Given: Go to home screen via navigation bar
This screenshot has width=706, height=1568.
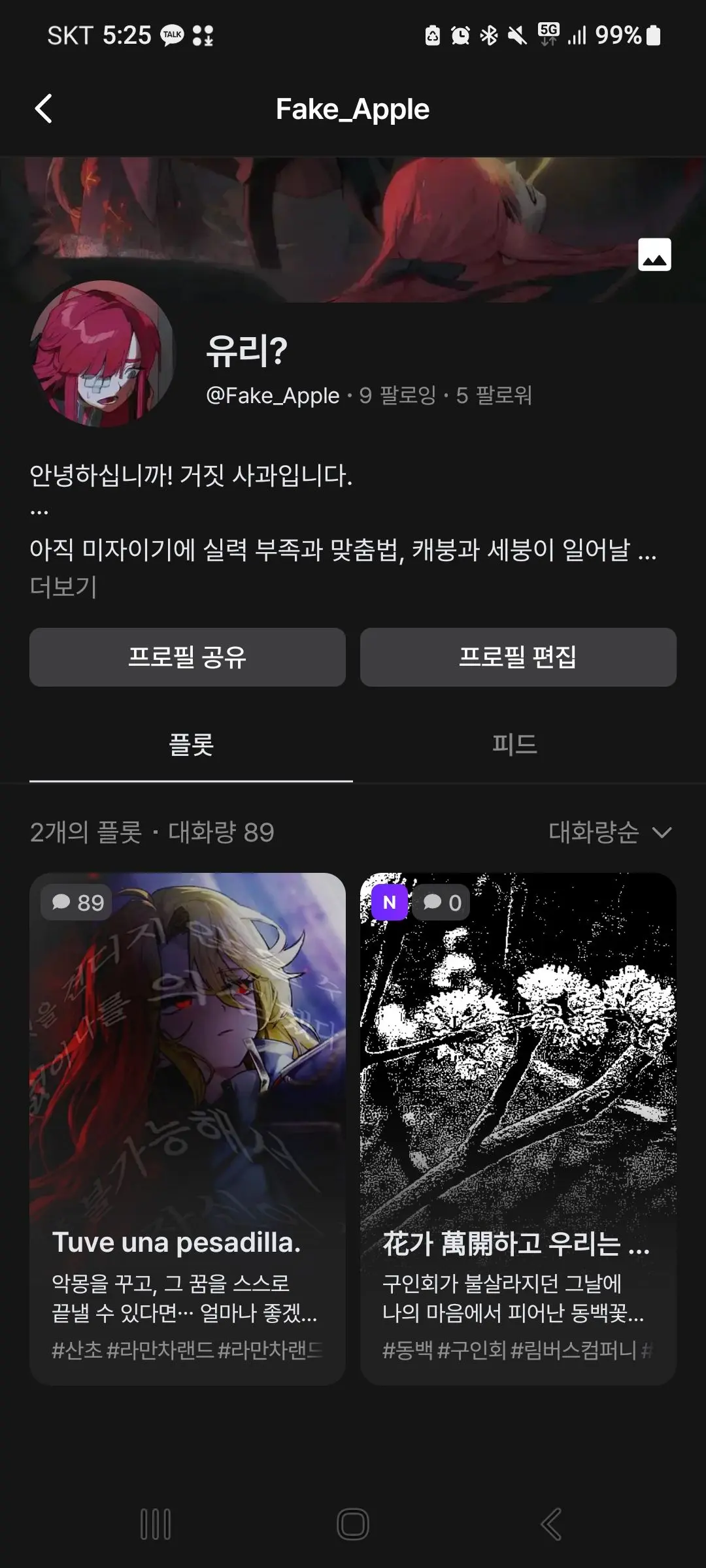Looking at the screenshot, I should [353, 1524].
